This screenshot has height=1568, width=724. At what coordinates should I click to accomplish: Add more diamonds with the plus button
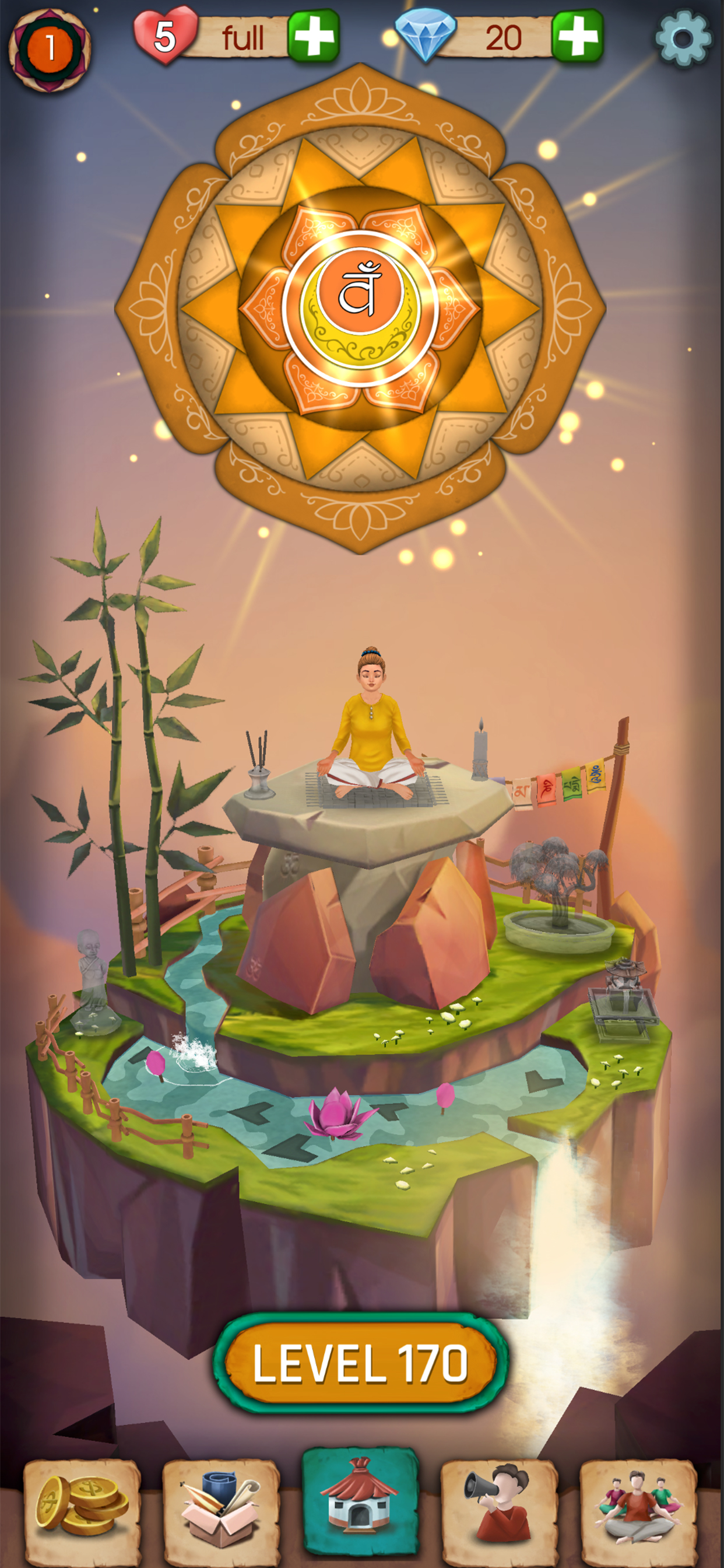tap(577, 37)
